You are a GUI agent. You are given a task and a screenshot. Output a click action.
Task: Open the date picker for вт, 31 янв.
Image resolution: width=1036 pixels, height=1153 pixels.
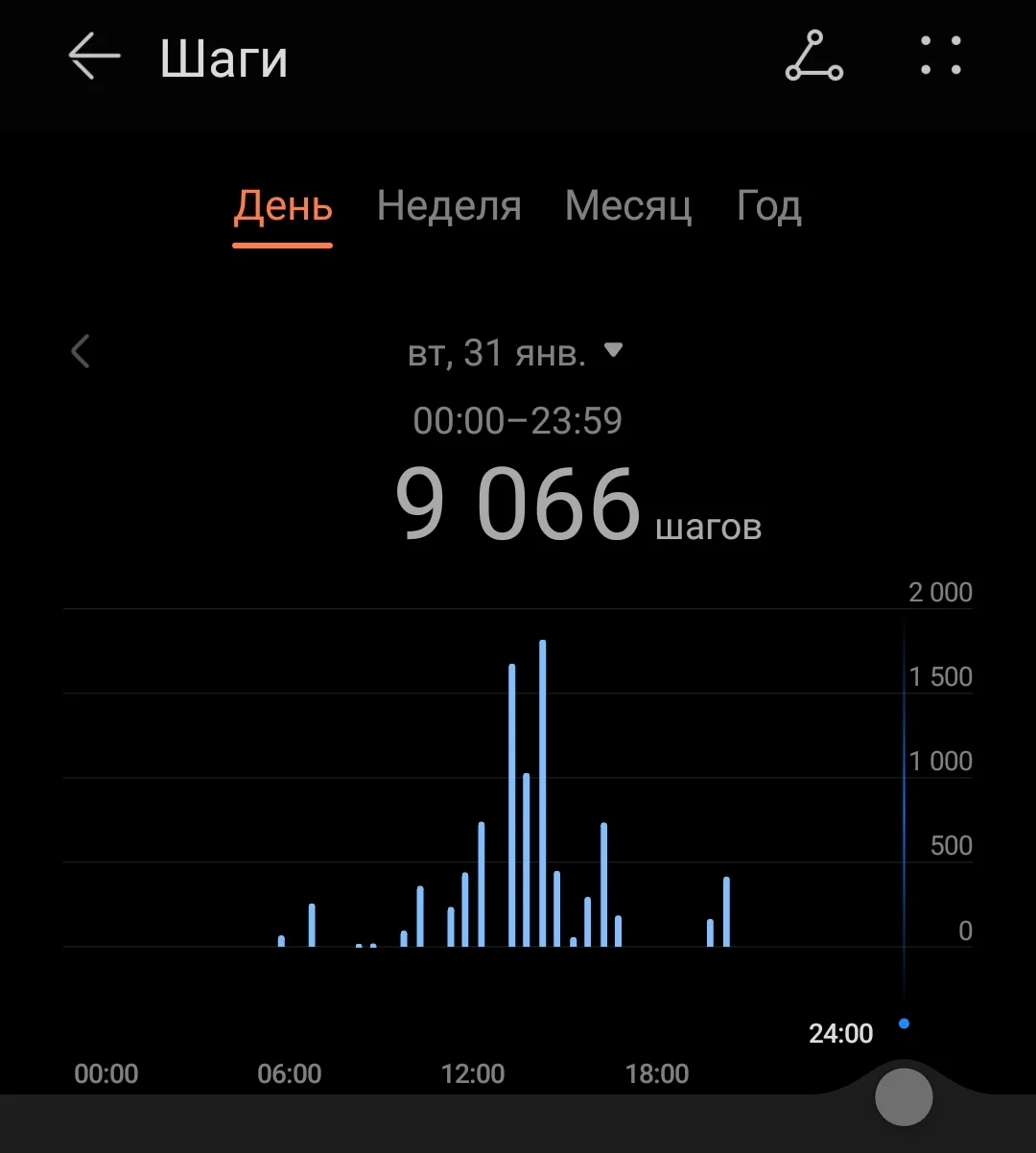(515, 353)
